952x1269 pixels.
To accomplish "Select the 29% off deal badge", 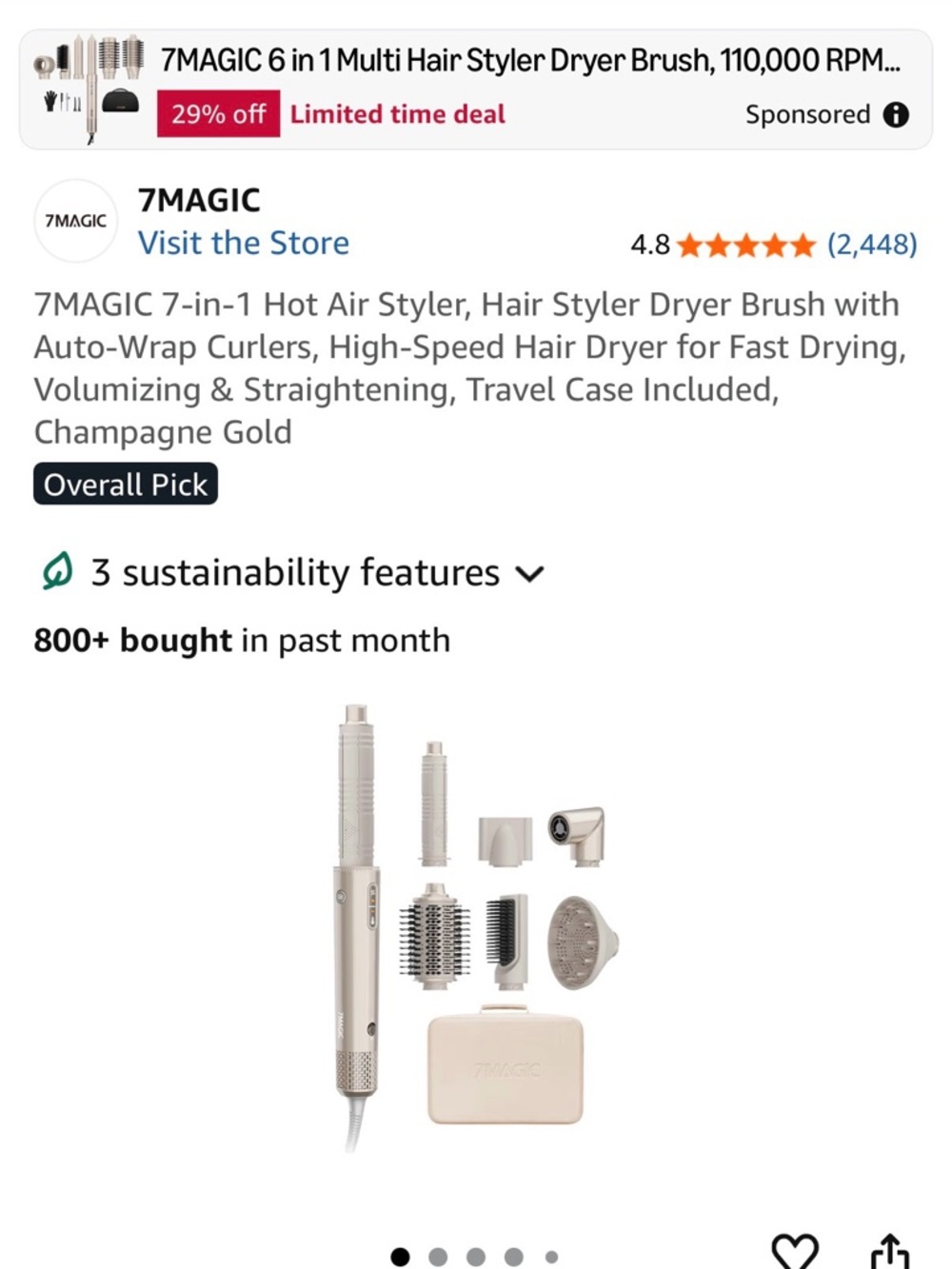I will [217, 114].
